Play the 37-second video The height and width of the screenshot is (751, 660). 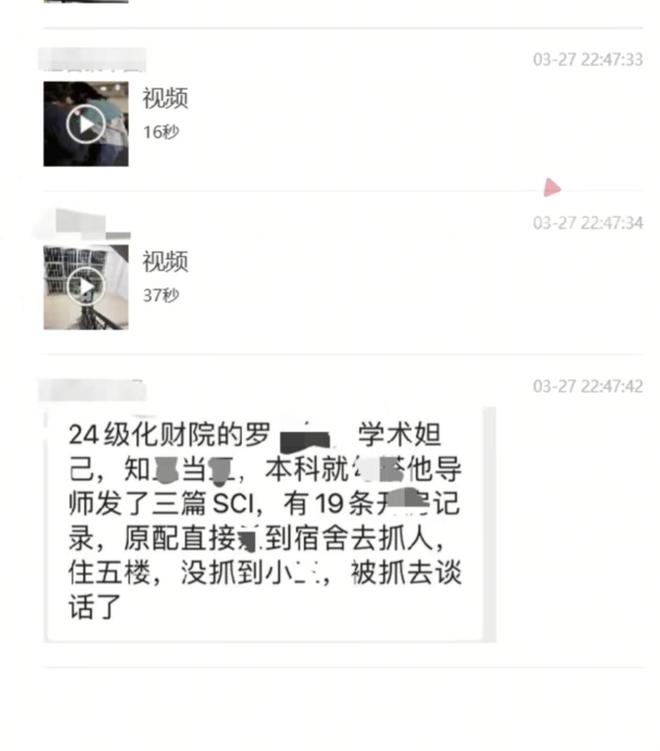(x=85, y=287)
